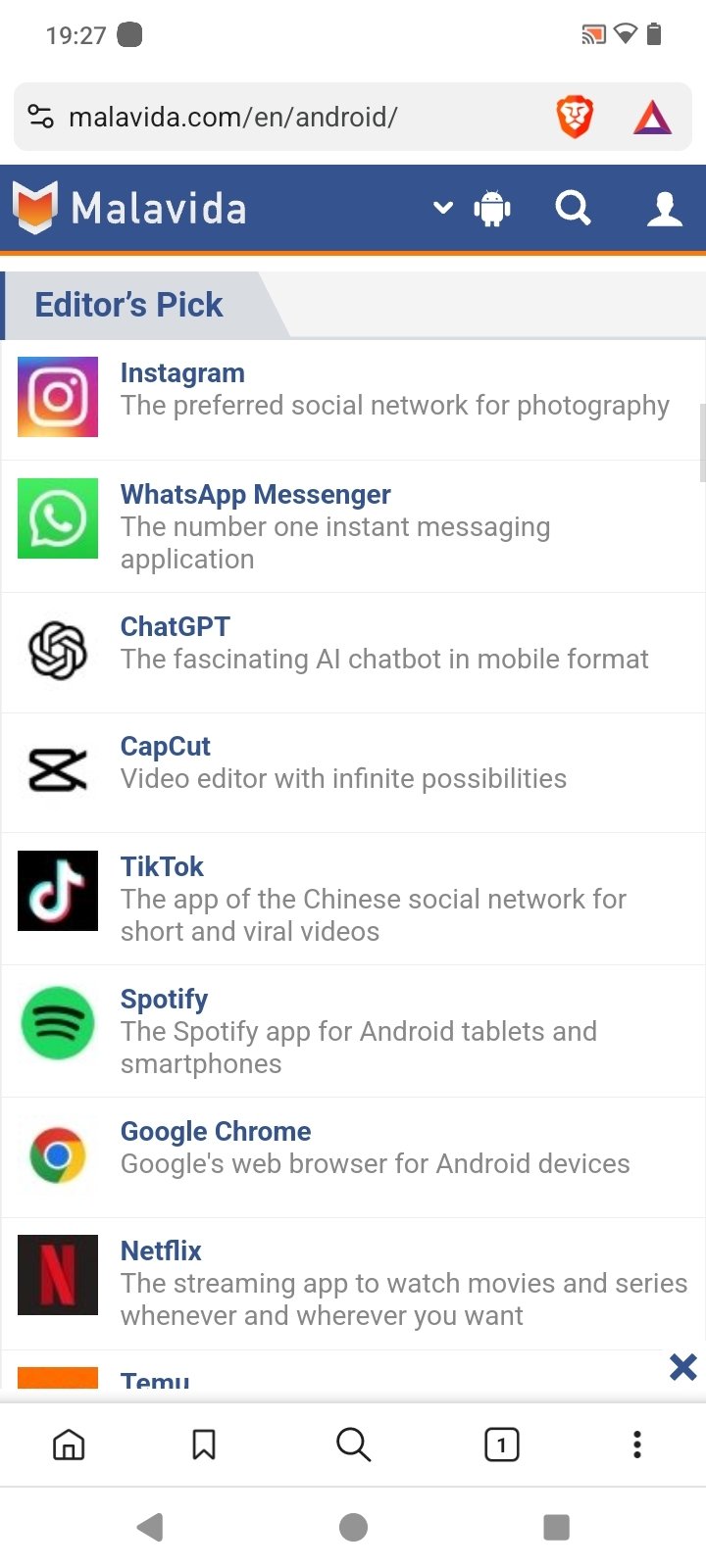This screenshot has width=706, height=1568.
Task: Open the Instagram app page
Action: point(353,399)
